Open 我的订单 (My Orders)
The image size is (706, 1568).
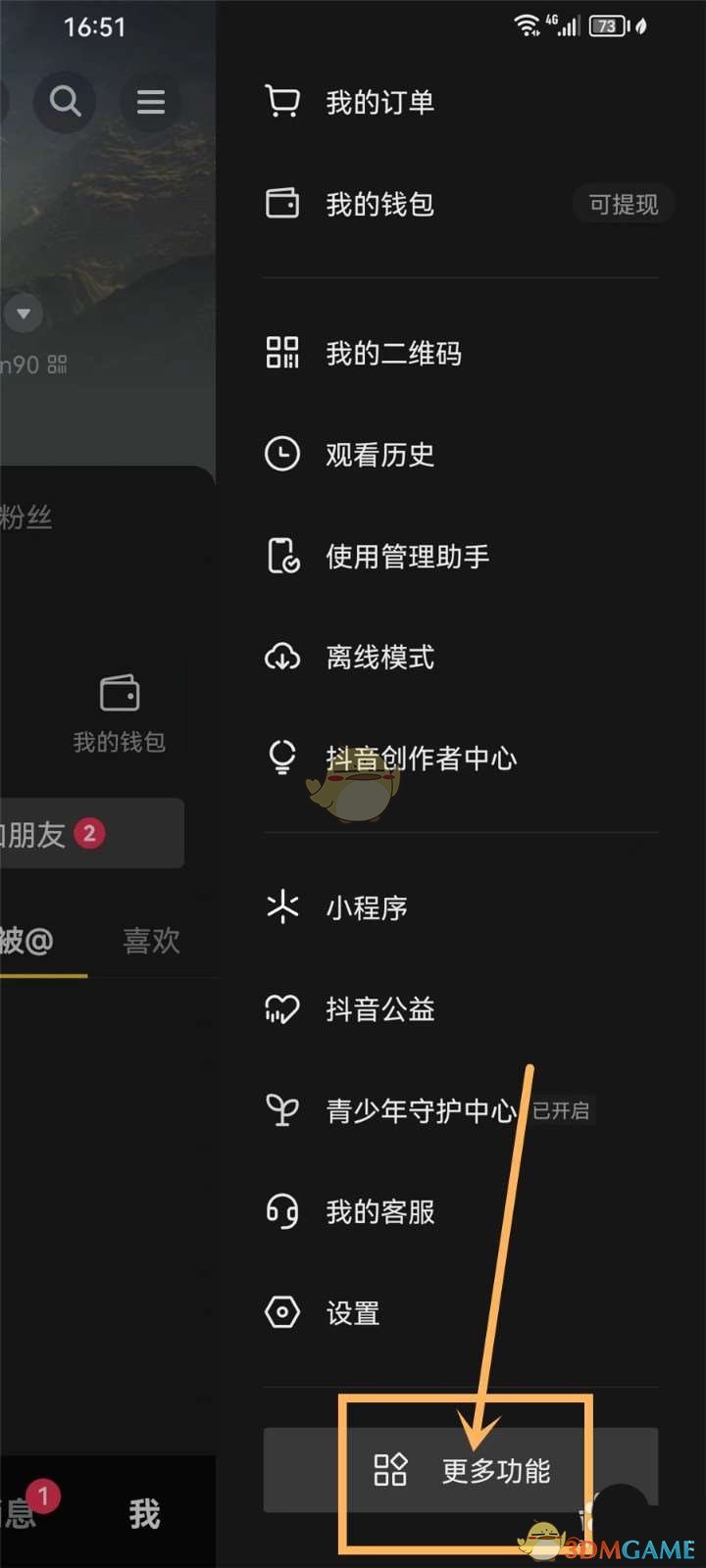click(379, 102)
